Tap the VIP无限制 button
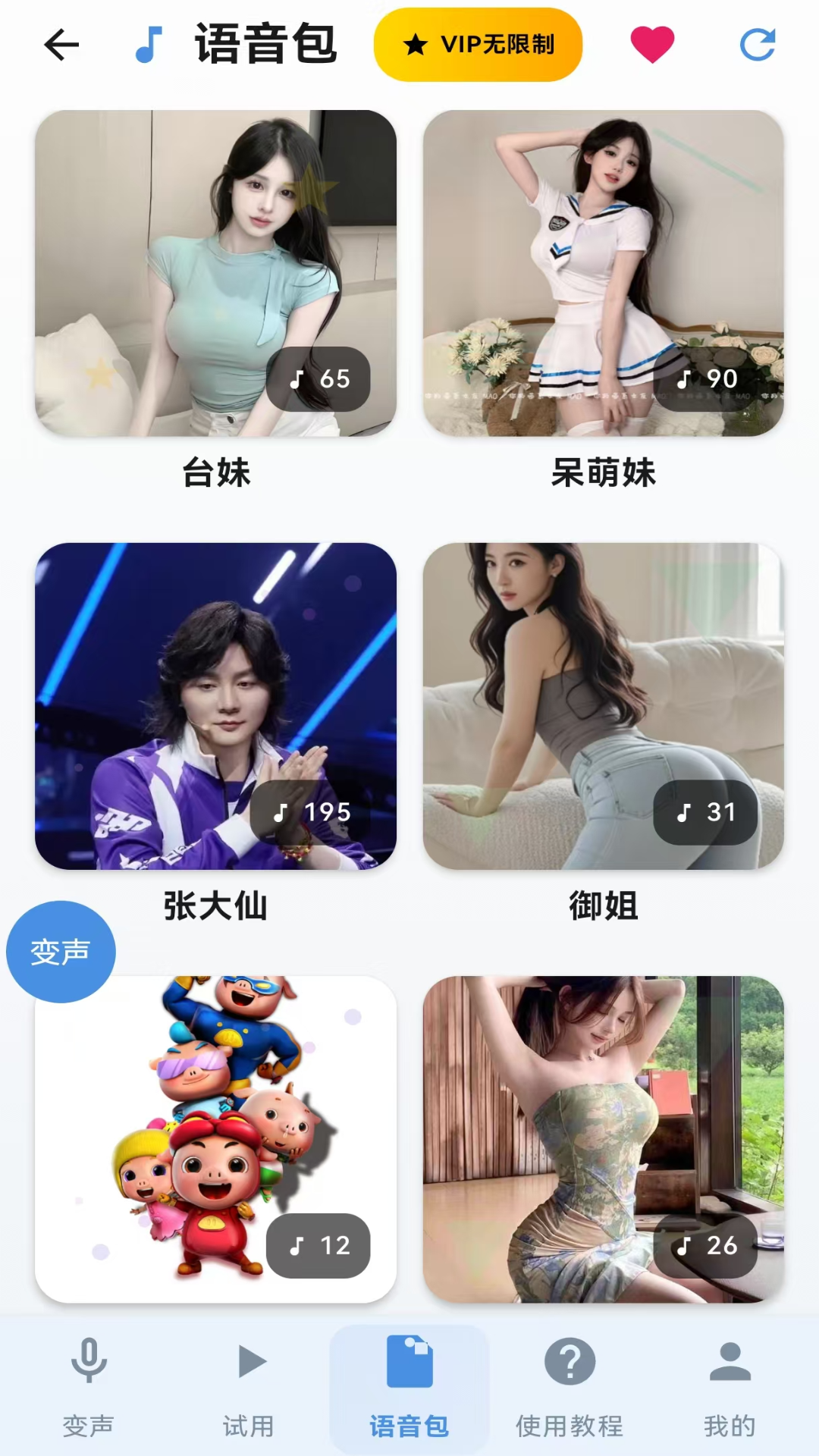The width and height of the screenshot is (819, 1456). [x=479, y=44]
